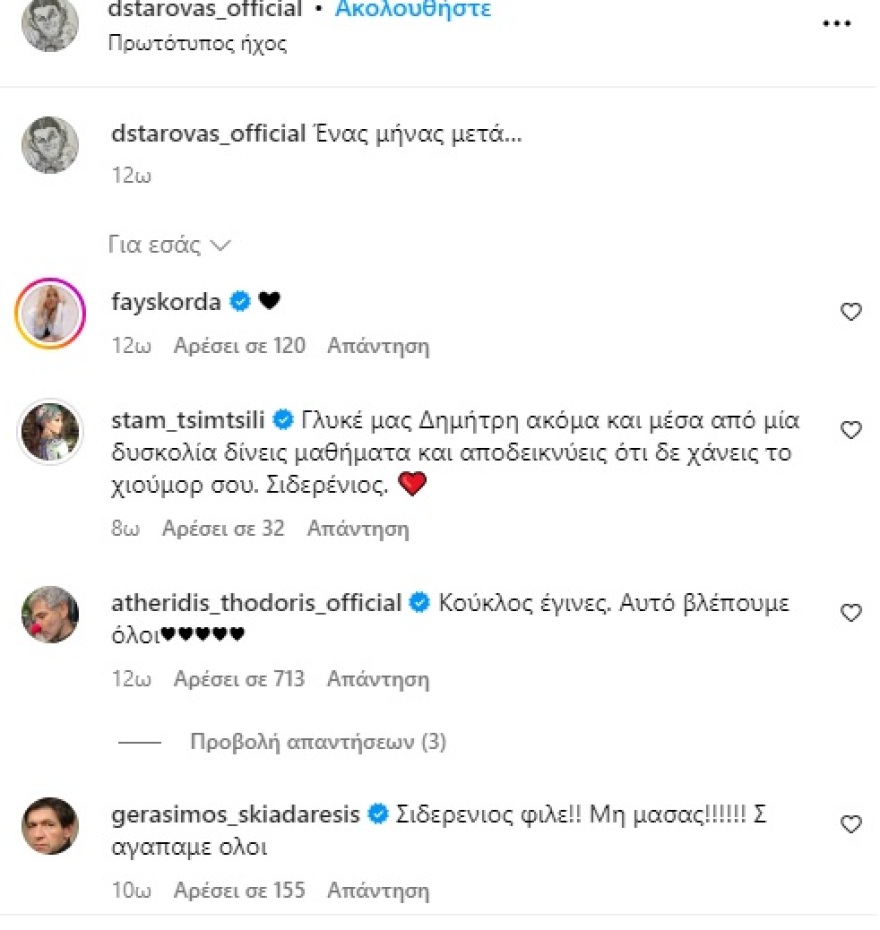Image resolution: width=880 pixels, height=930 pixels.
Task: Visit atheridis_thodoris_official's profile via username
Action: coord(256,603)
